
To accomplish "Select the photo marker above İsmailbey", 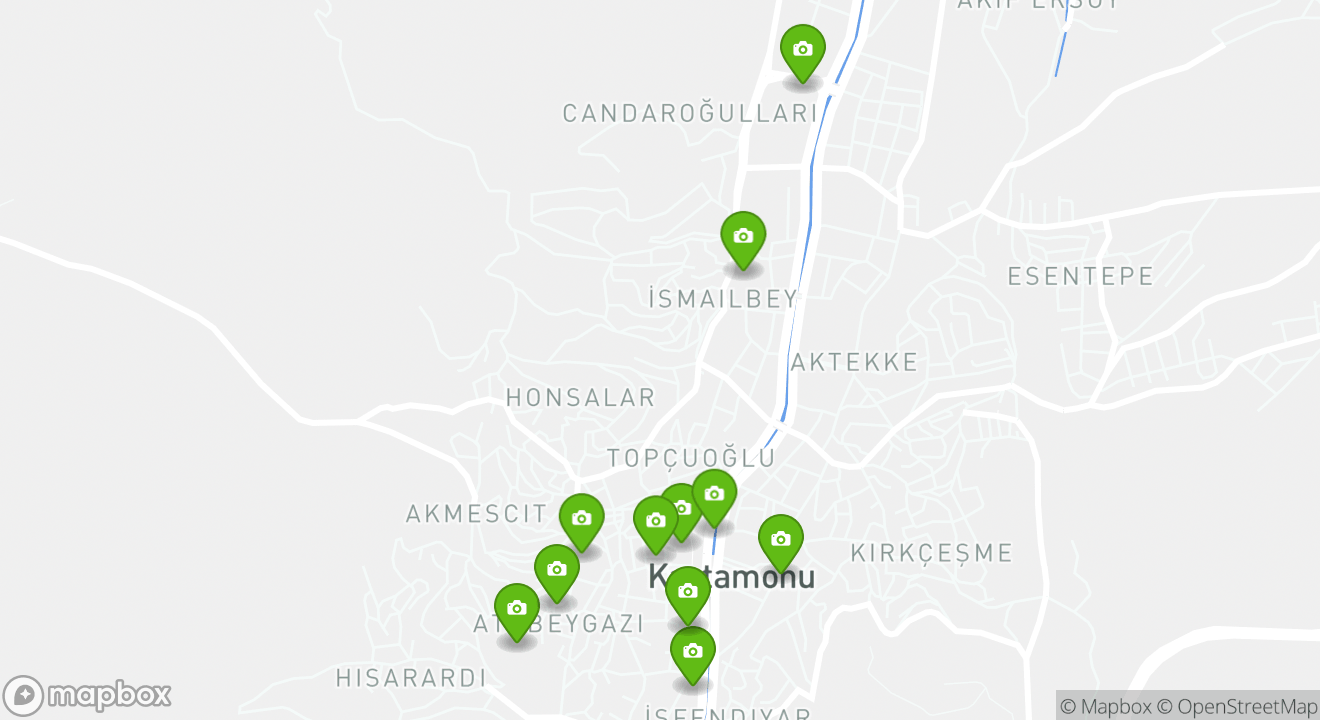I will 743,237.
